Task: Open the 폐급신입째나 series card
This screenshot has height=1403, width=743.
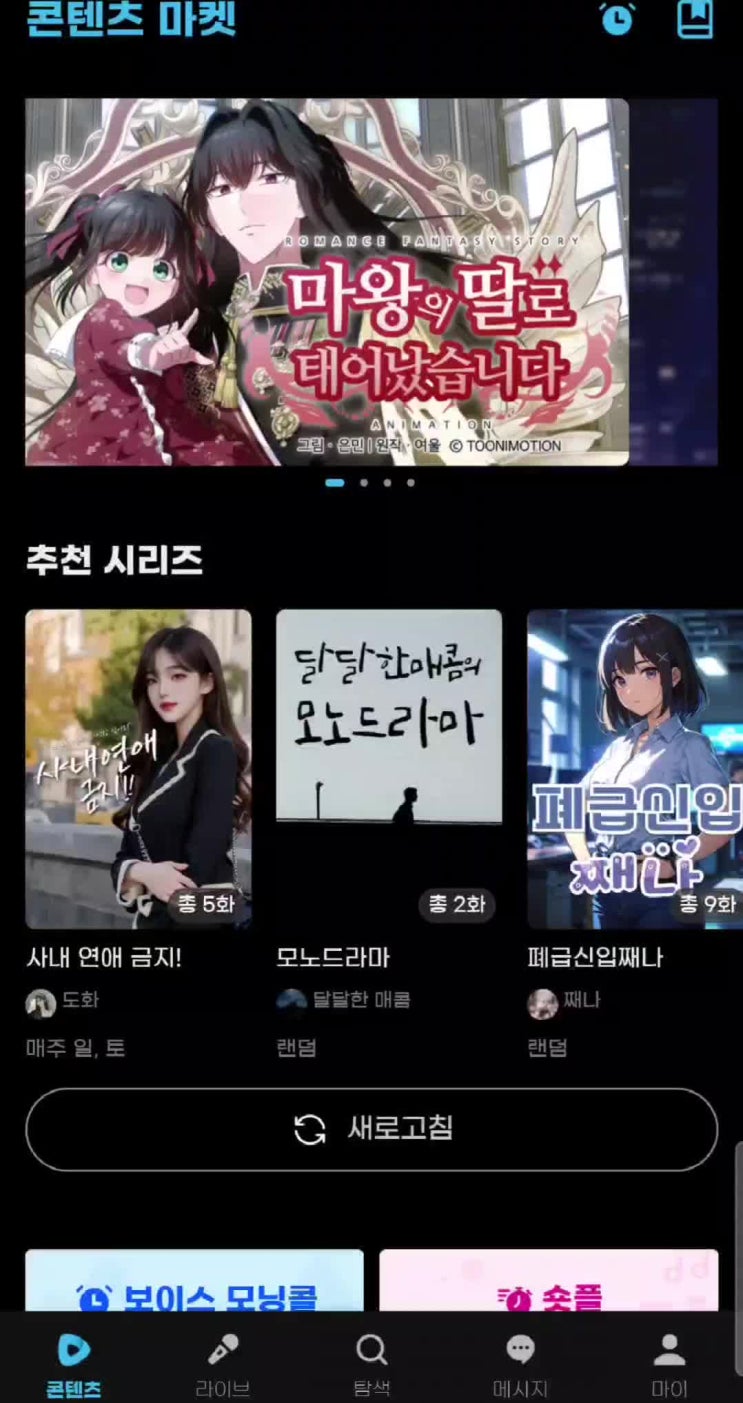Action: 634,769
